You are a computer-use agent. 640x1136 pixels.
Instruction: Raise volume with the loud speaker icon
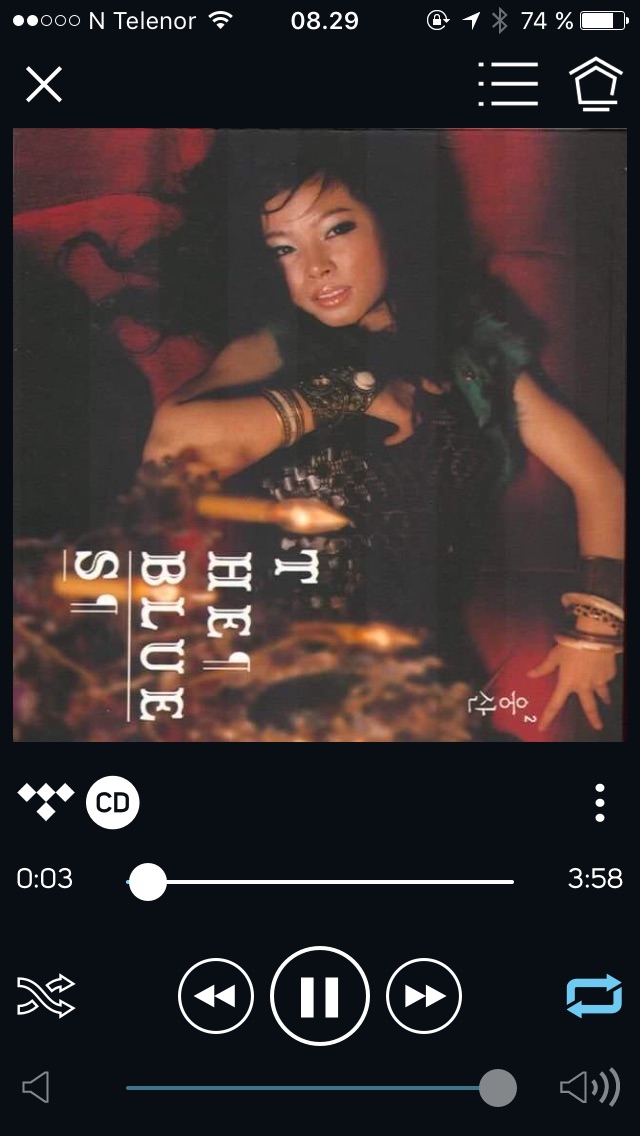590,1088
